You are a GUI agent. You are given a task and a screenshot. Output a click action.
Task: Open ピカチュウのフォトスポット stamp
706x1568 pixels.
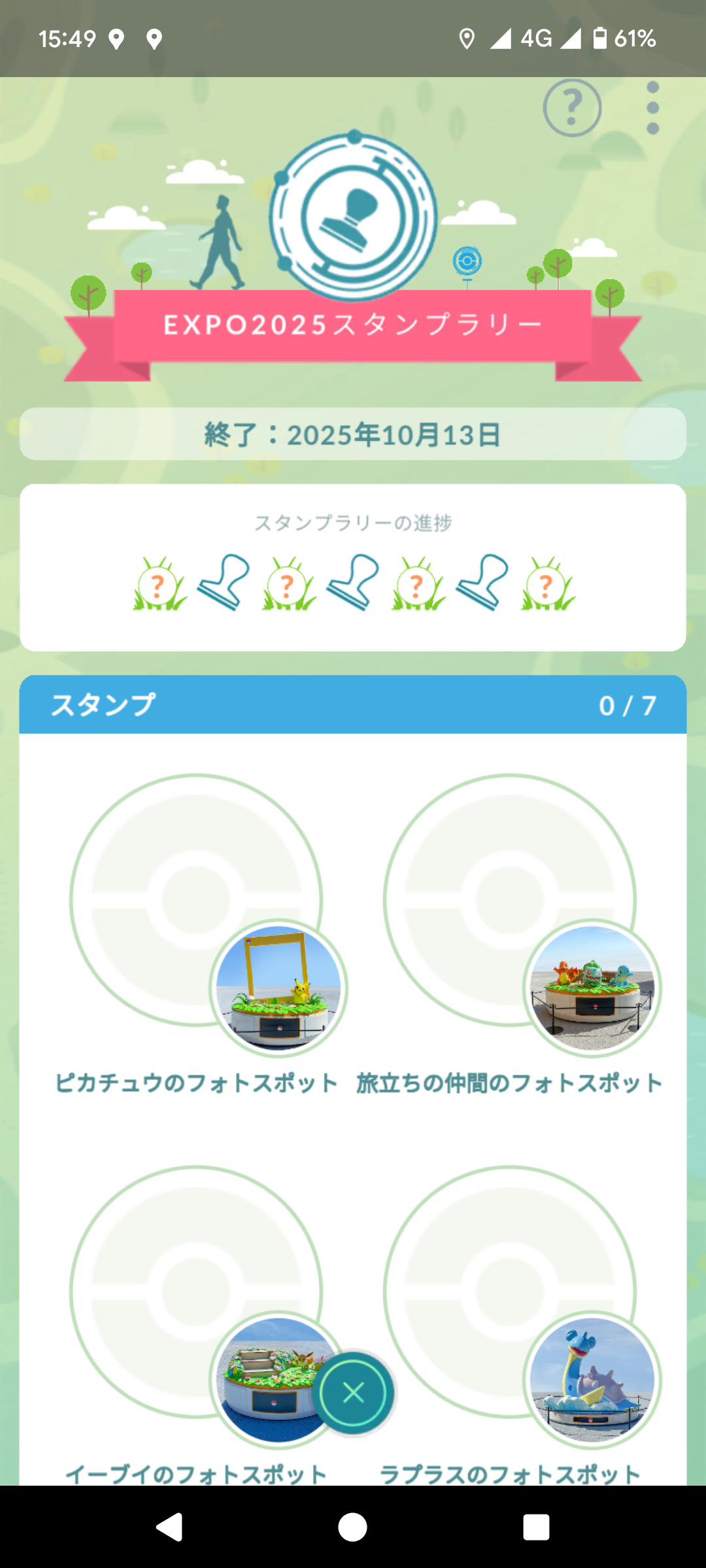click(x=196, y=902)
